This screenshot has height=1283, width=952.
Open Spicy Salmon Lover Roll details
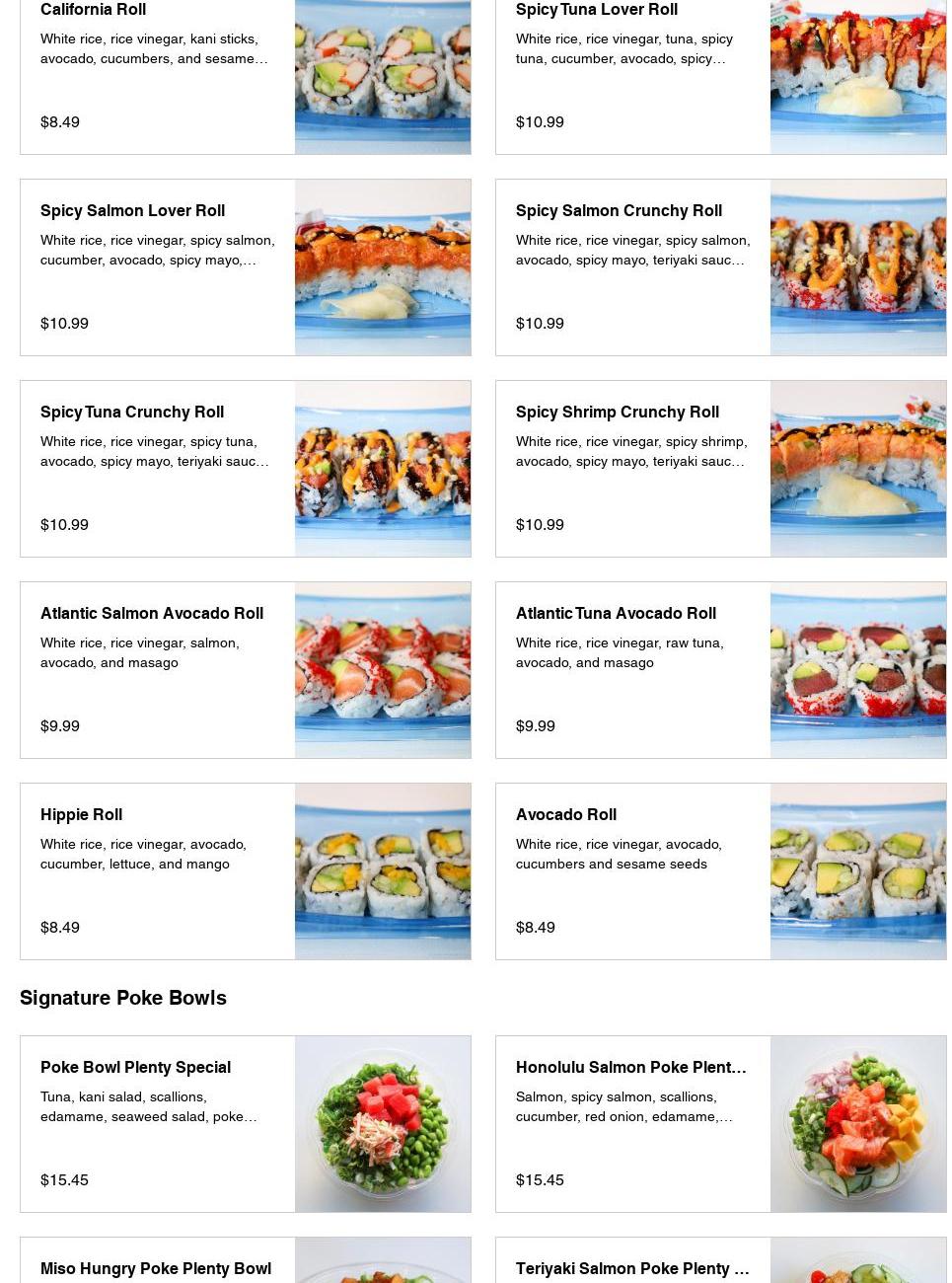[245, 267]
